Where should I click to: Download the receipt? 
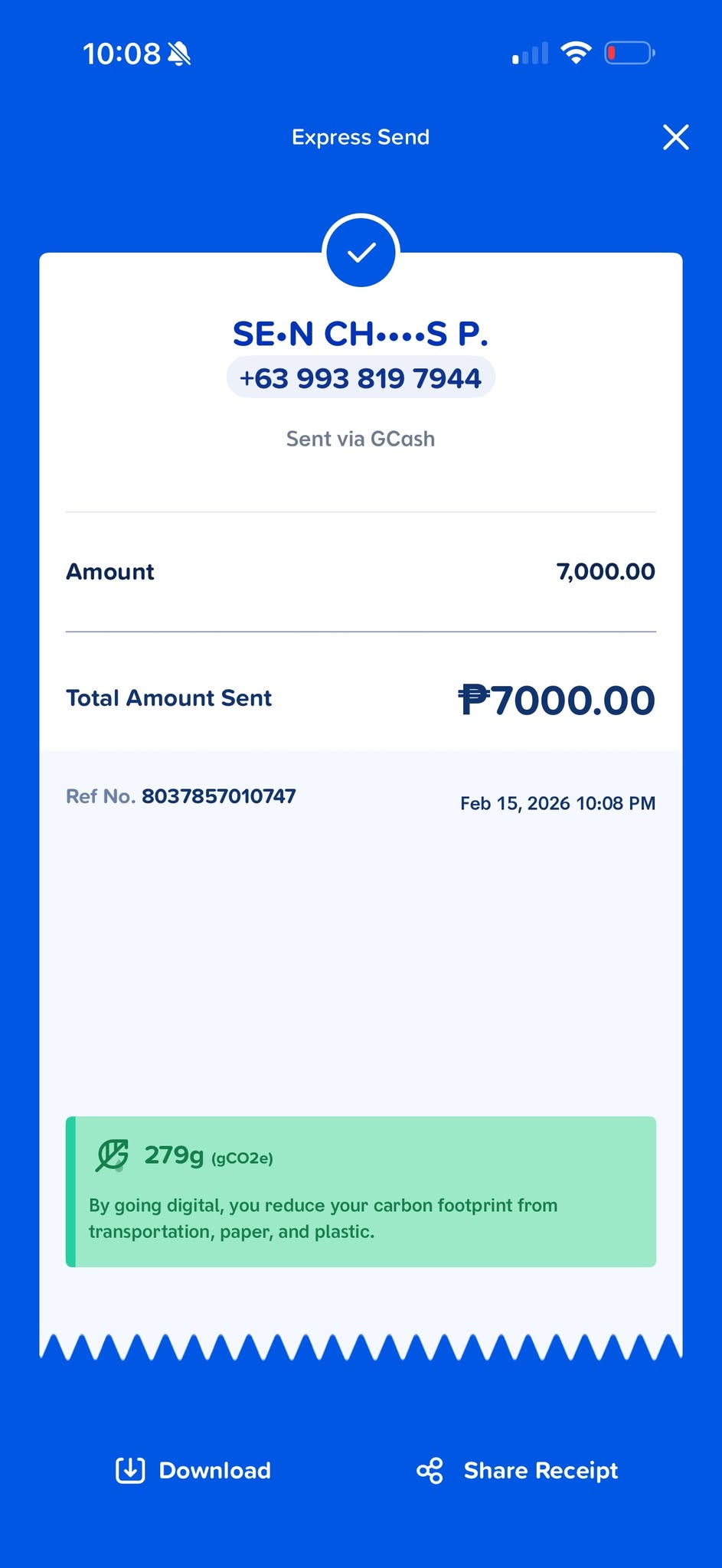pyautogui.click(x=193, y=1470)
